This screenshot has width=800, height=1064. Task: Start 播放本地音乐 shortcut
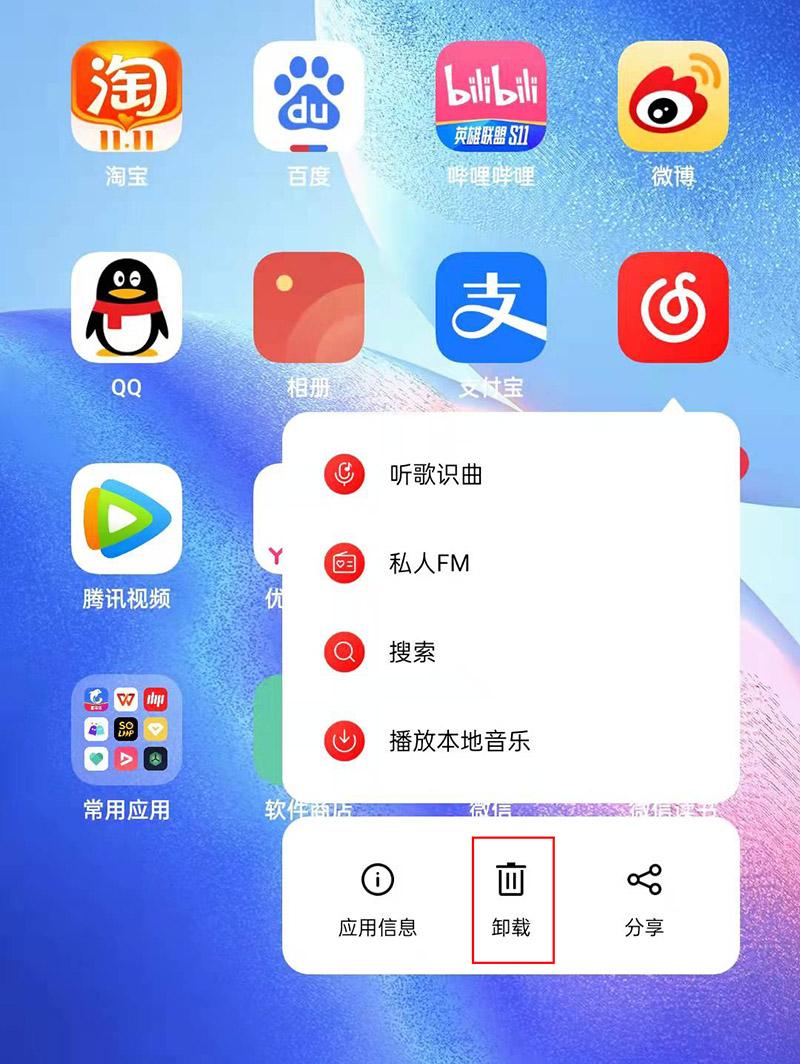tap(459, 741)
